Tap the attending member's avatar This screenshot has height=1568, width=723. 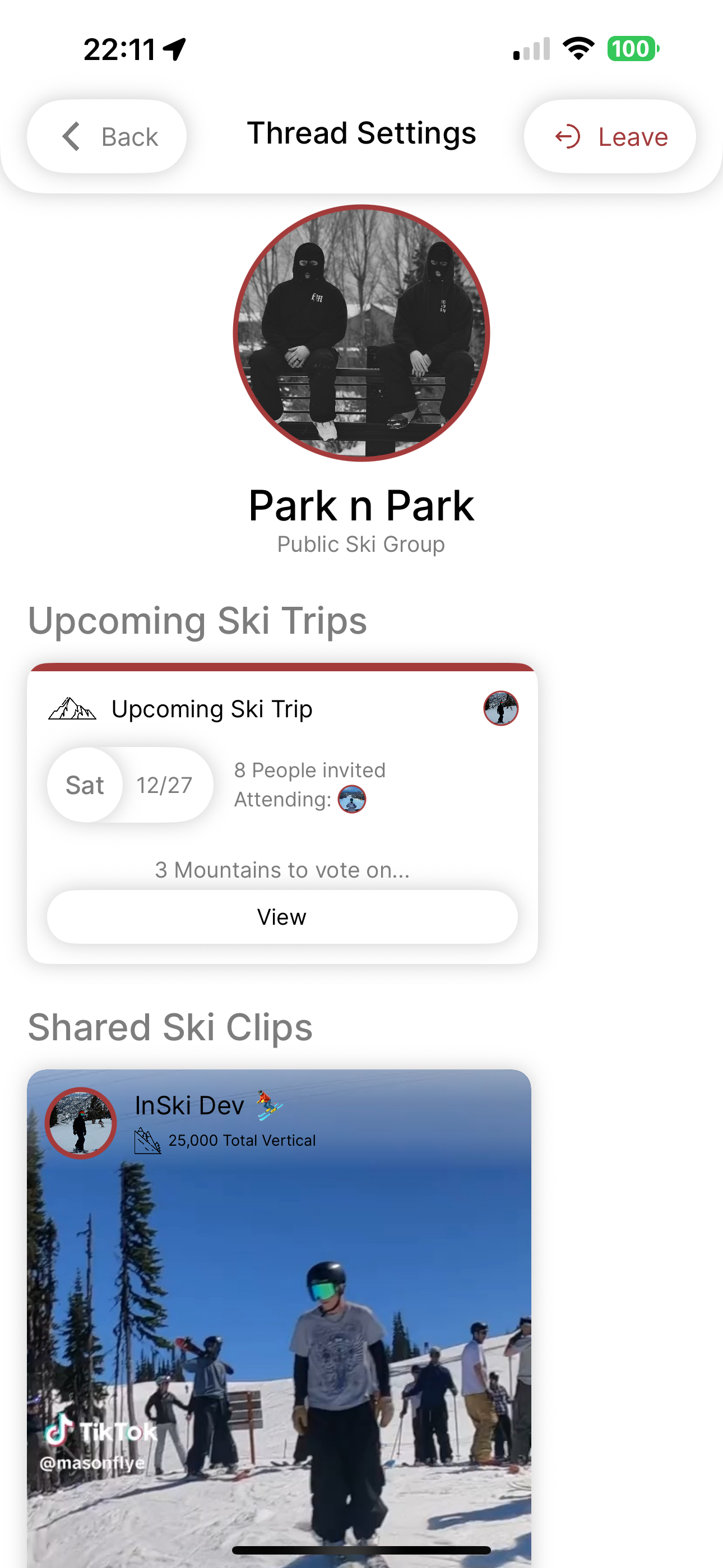click(x=352, y=799)
